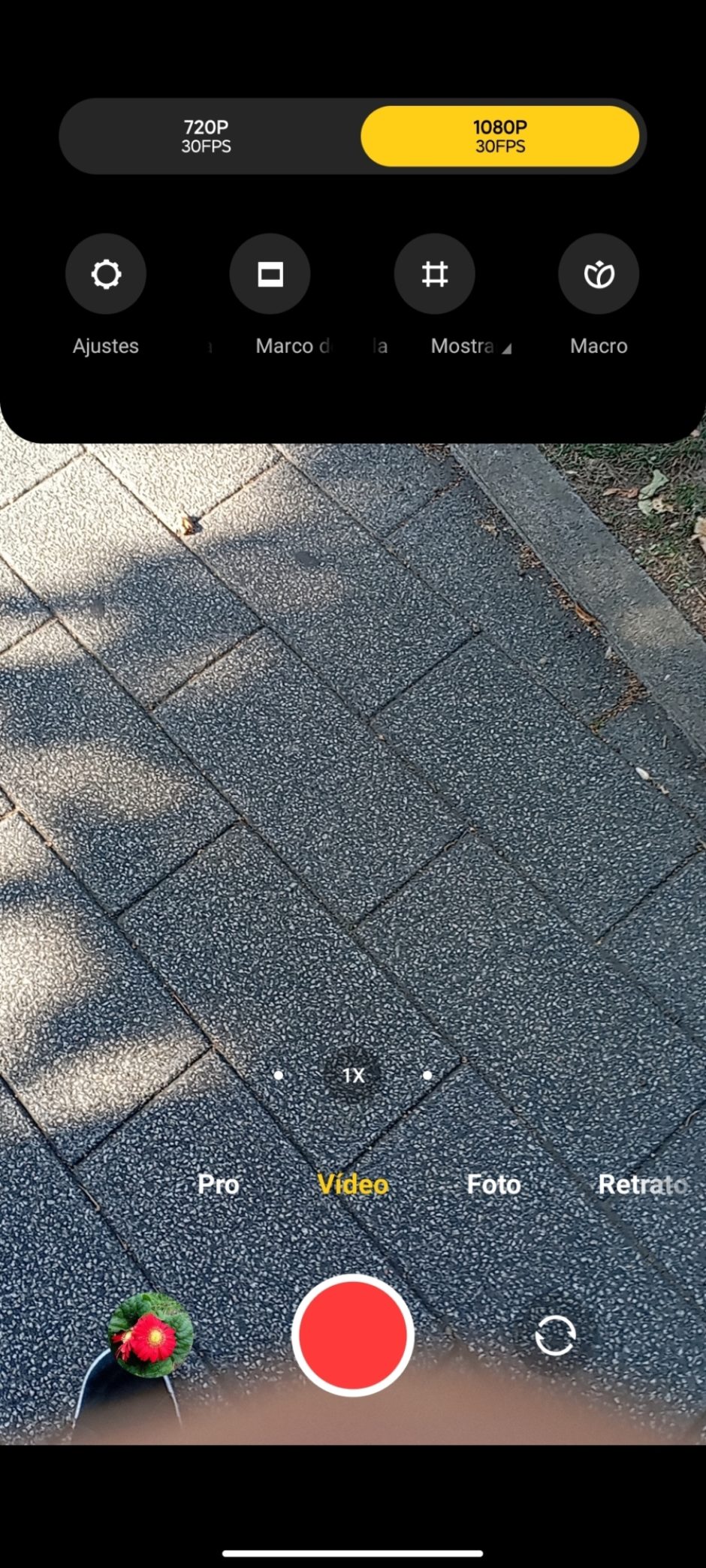The image size is (706, 1568).
Task: Select 720P 30FPS video resolution
Action: tap(207, 136)
